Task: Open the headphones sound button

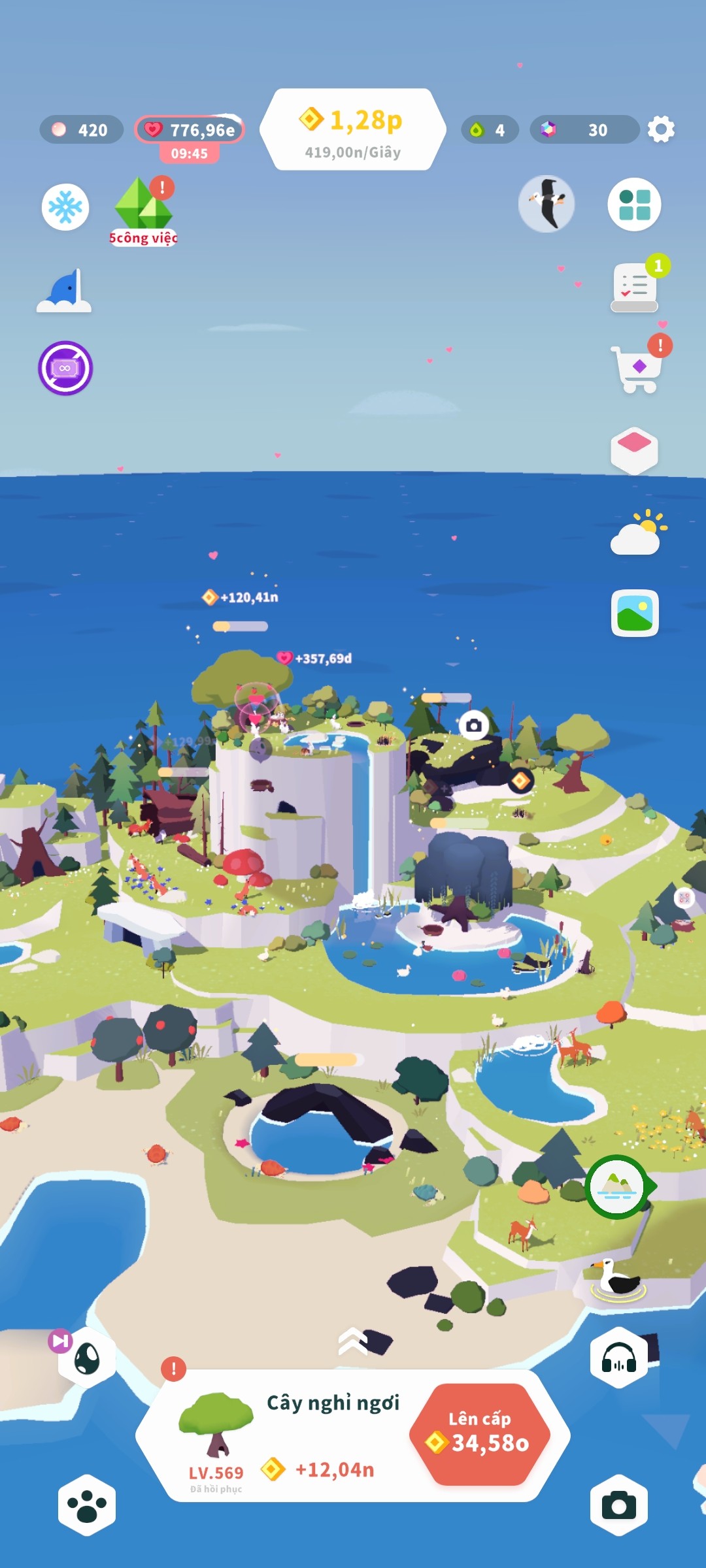Action: click(x=618, y=1357)
